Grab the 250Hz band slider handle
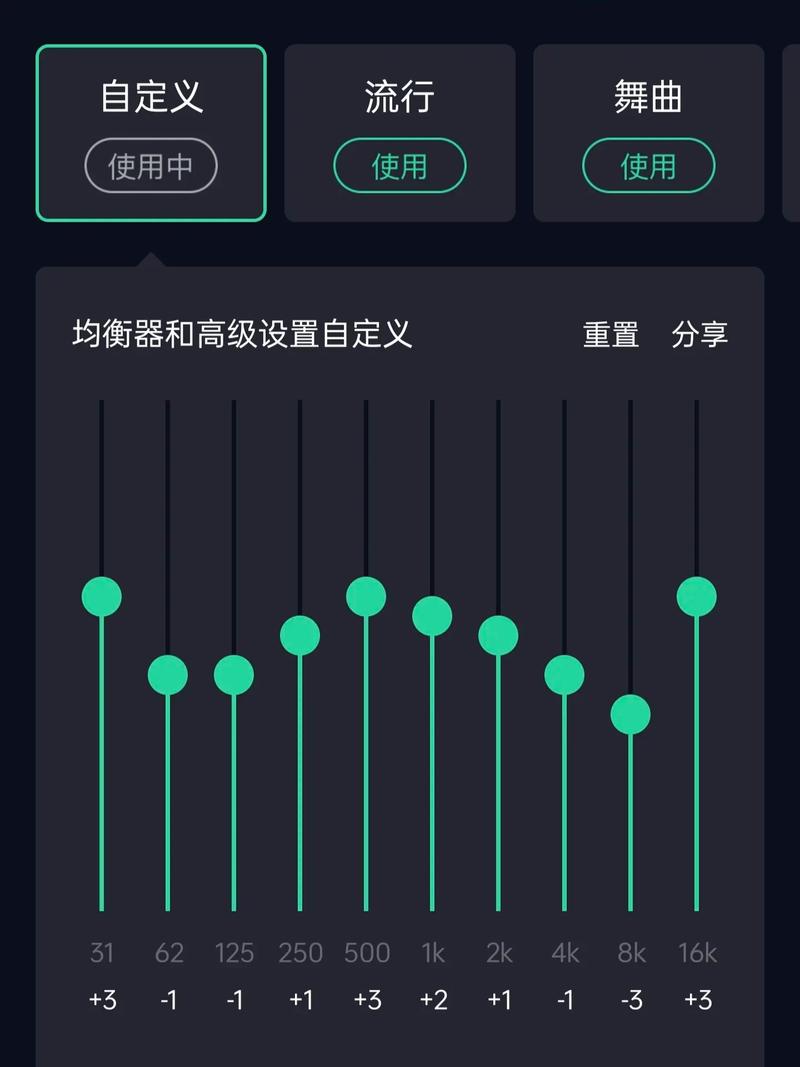The image size is (800, 1067). [299, 635]
